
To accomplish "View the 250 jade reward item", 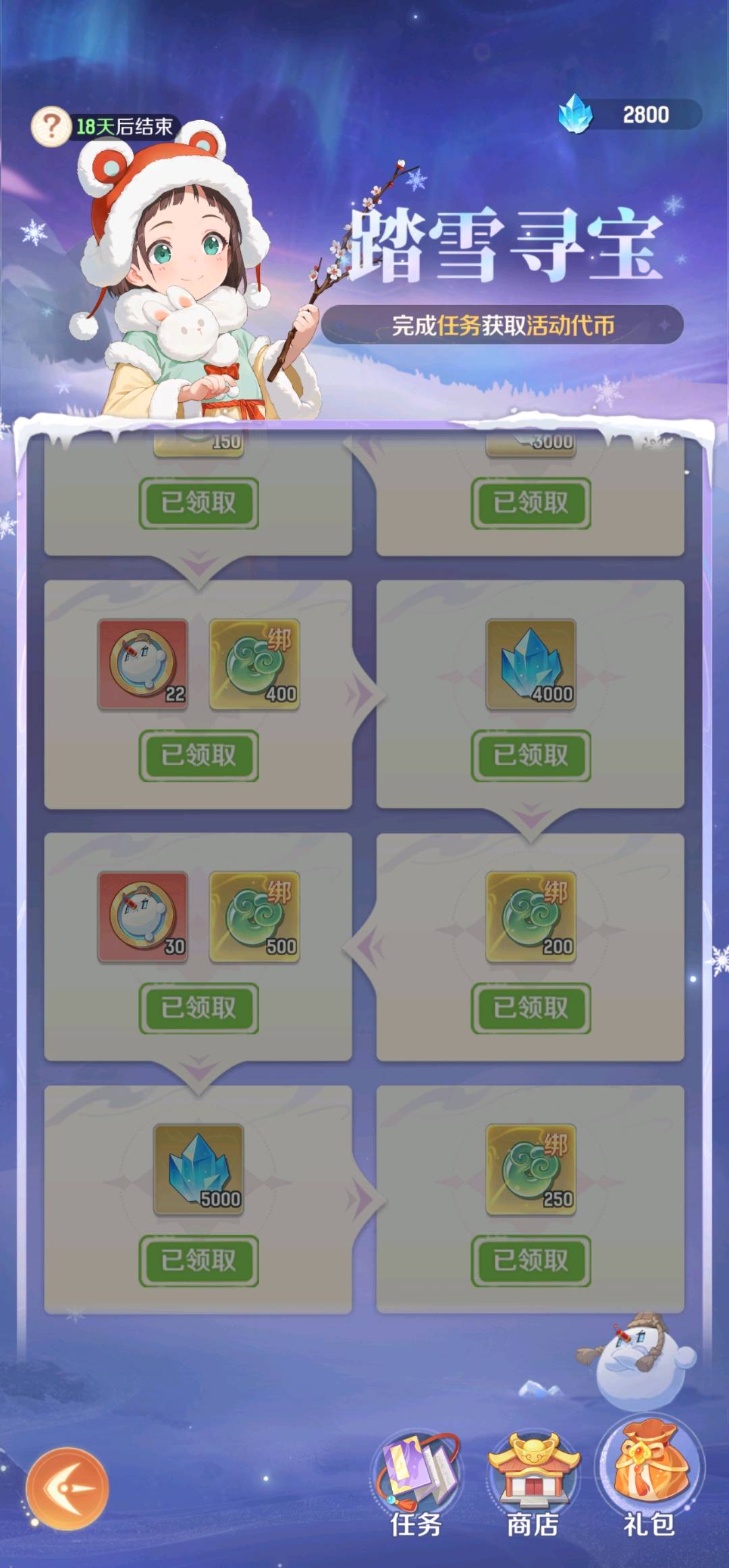I will click(x=531, y=1169).
